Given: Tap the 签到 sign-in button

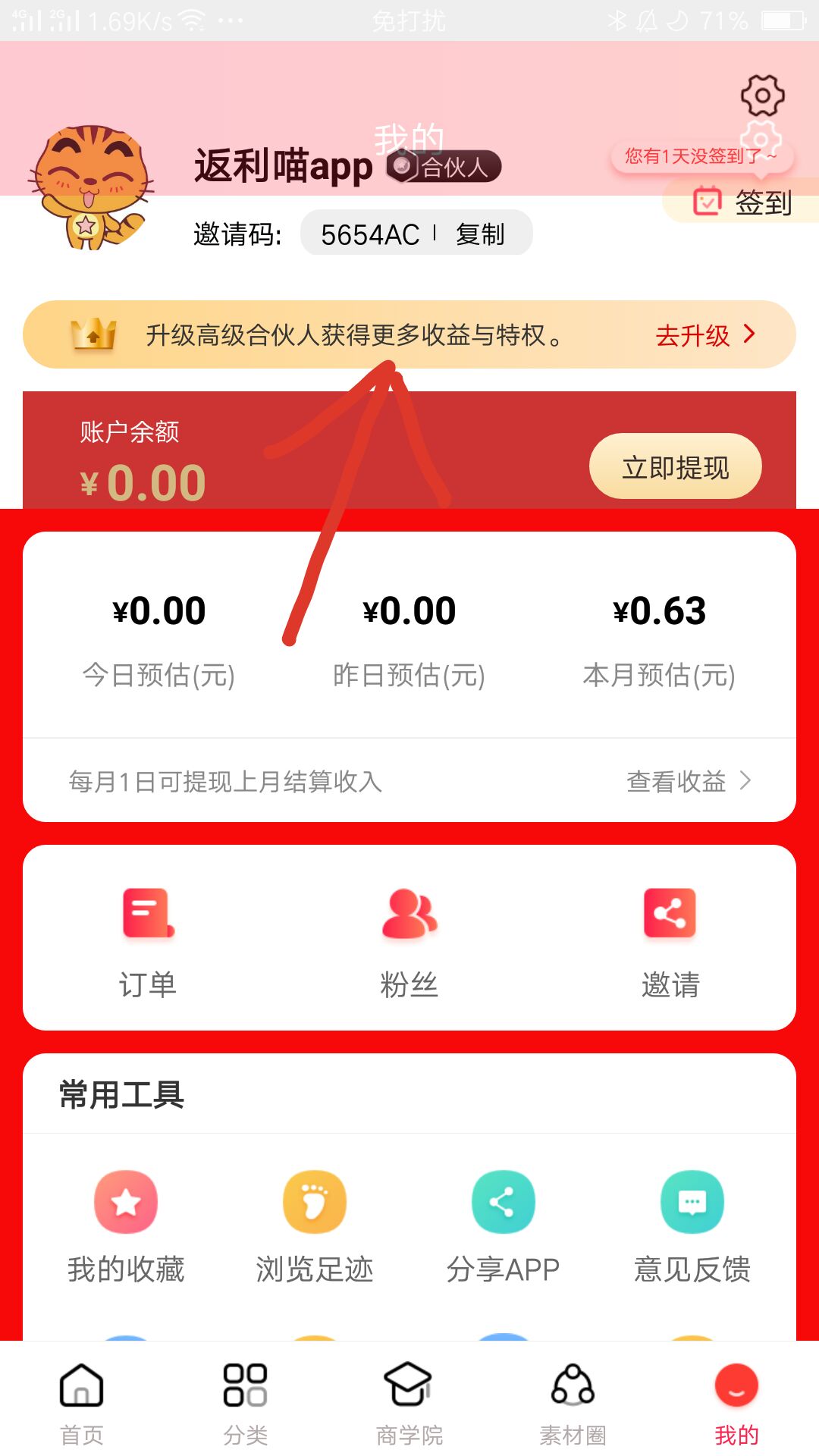Looking at the screenshot, I should tap(743, 202).
